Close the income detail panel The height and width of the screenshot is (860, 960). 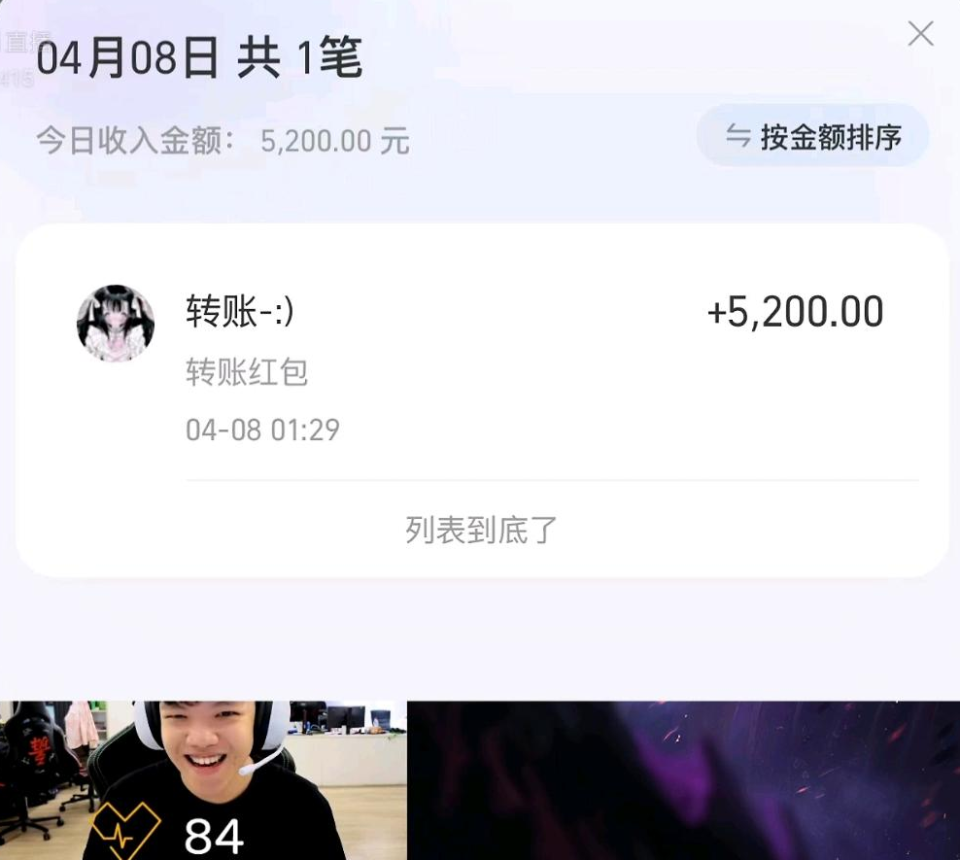pyautogui.click(x=920, y=34)
